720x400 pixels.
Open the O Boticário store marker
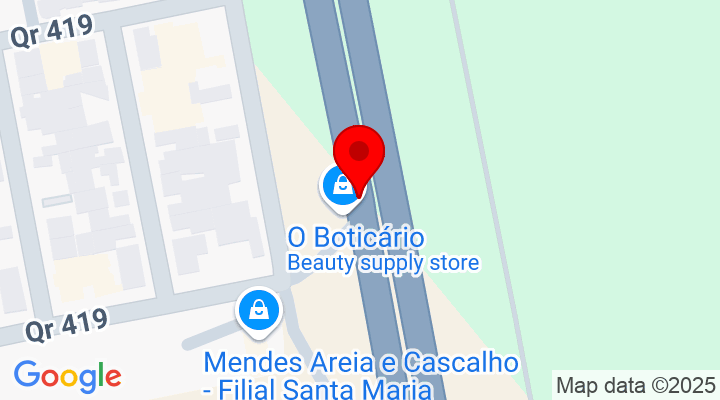click(x=338, y=188)
